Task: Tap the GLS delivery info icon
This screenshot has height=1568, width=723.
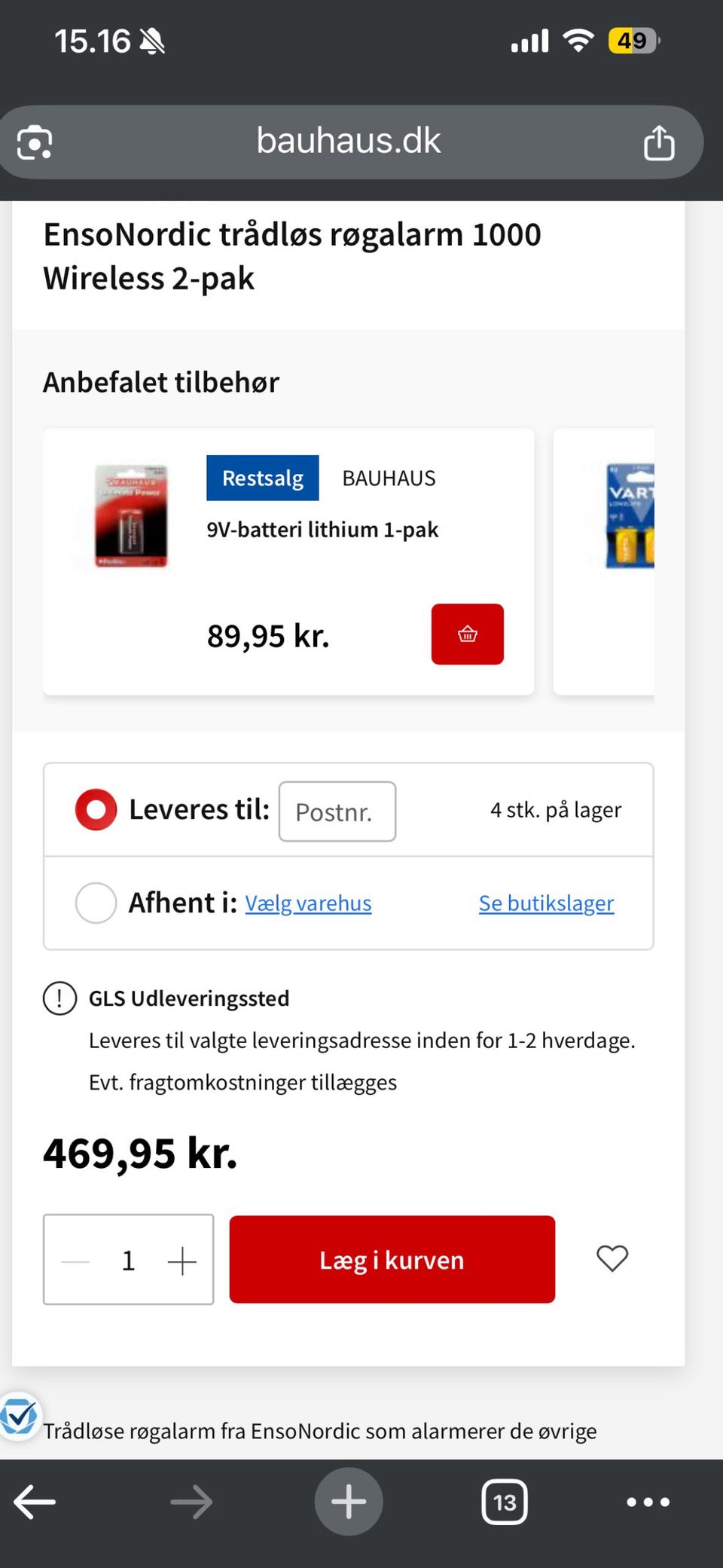Action: (x=59, y=998)
